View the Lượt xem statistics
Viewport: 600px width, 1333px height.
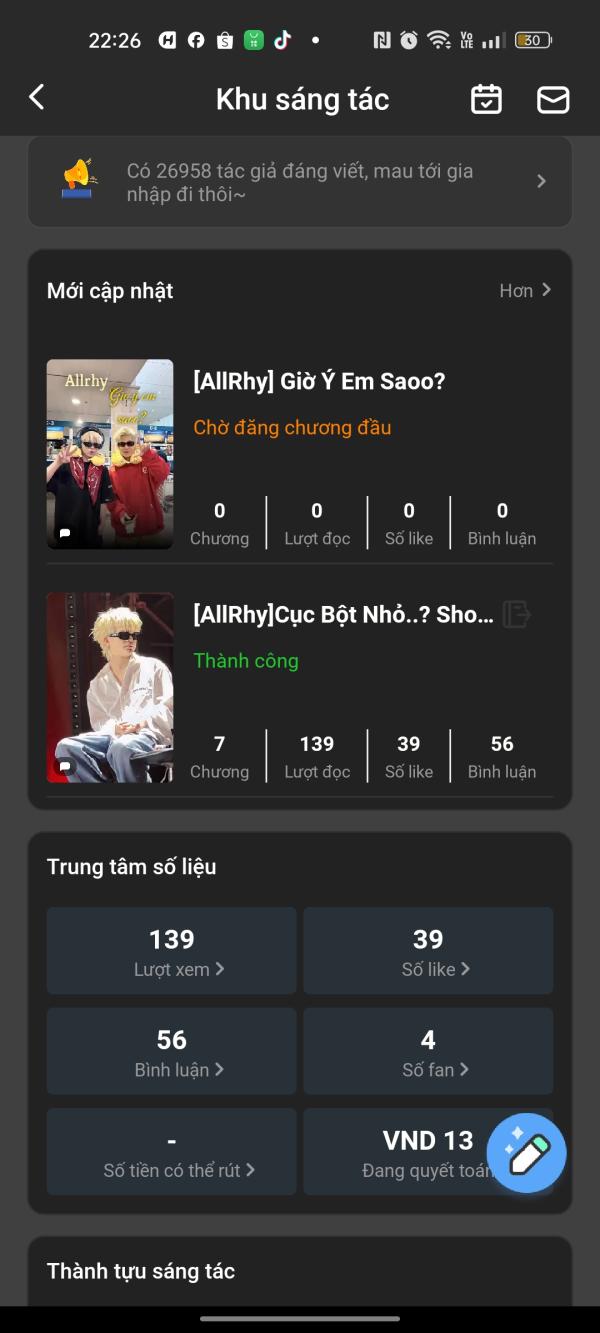click(x=172, y=951)
